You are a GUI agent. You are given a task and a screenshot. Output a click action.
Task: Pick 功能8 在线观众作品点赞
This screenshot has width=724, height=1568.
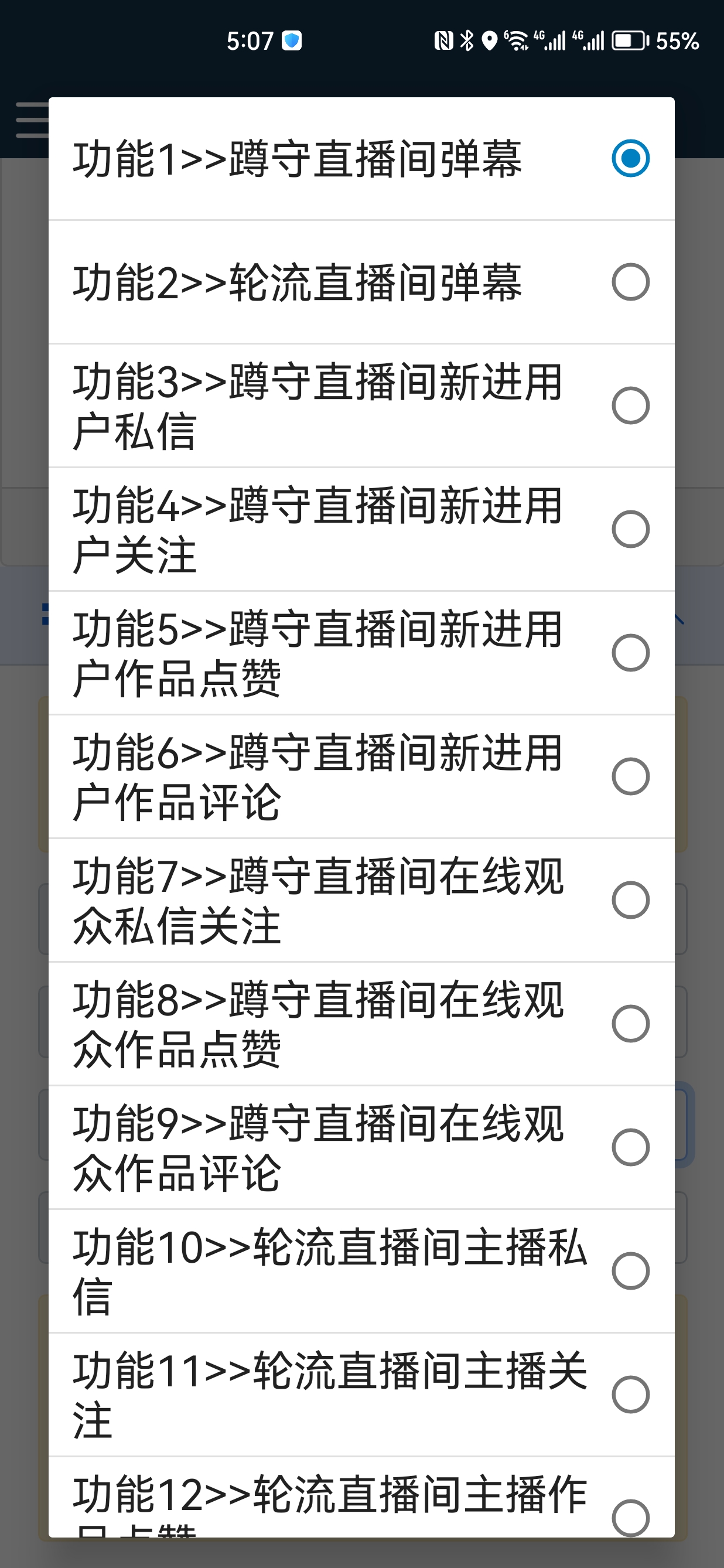(x=361, y=1023)
